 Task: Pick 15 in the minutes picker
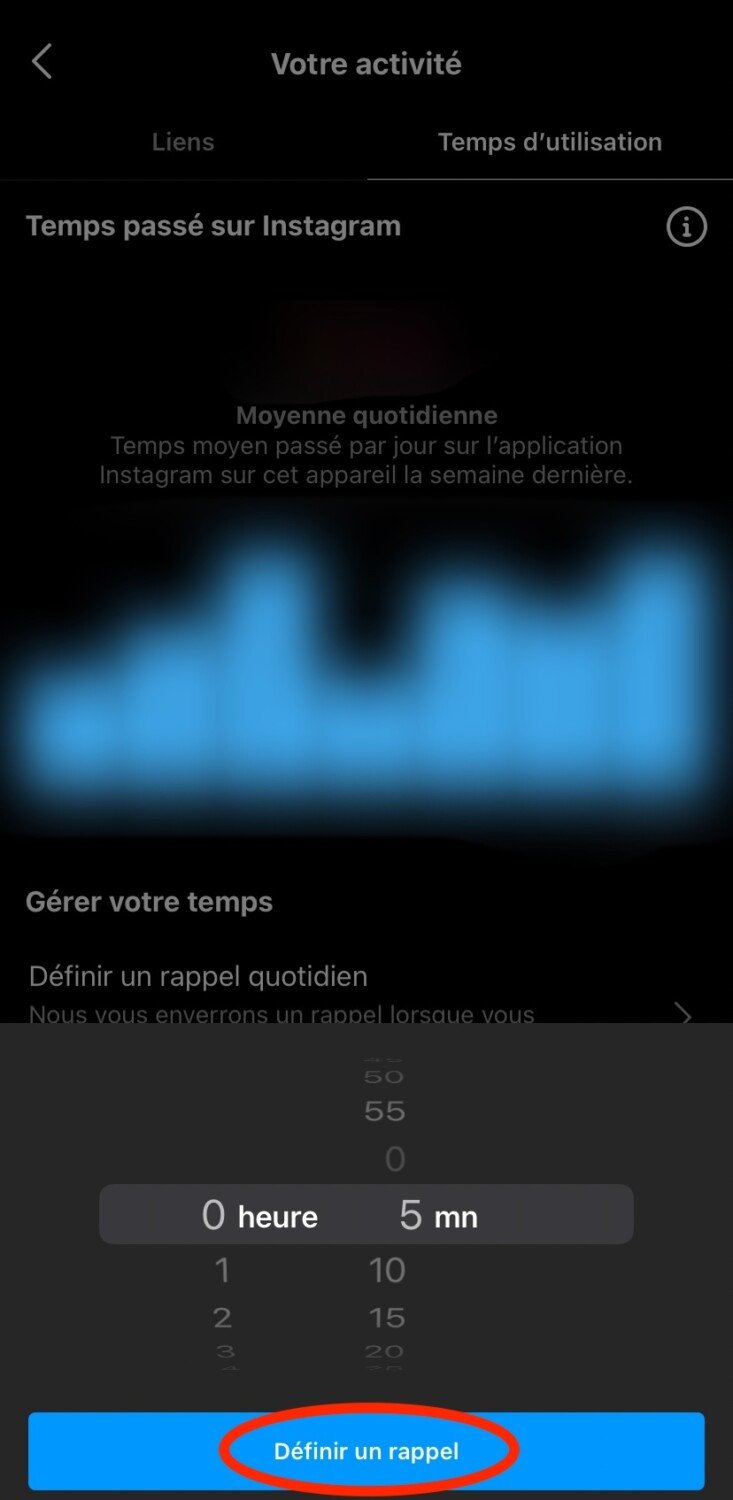tap(387, 1317)
